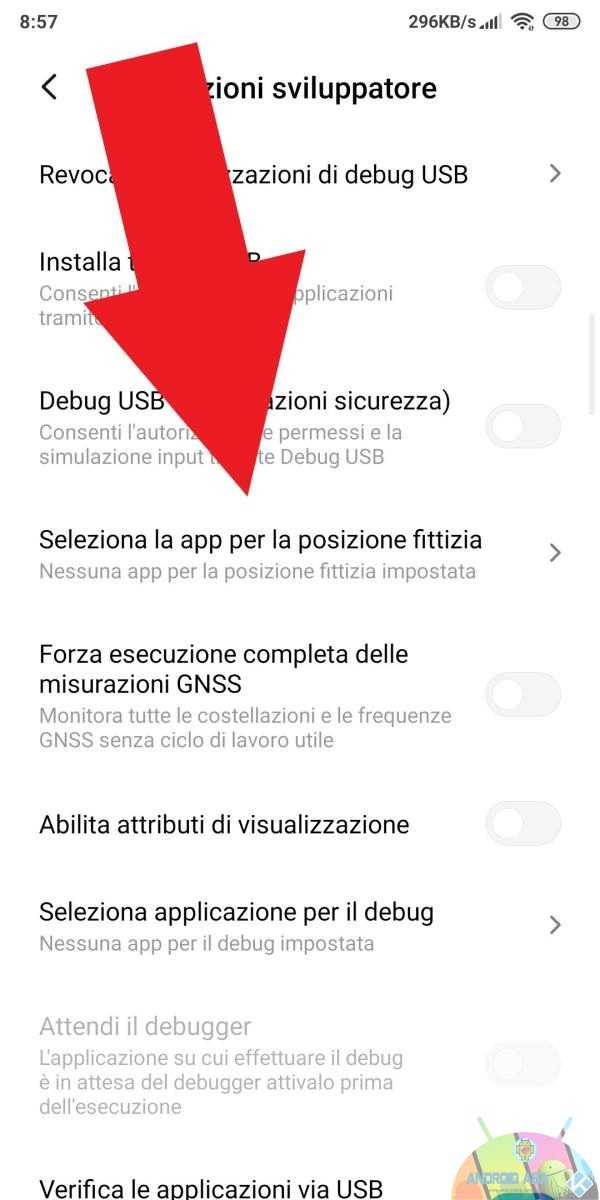Toggle the Installa tramite USB switch
Screen dimensions: 600x1200
(x=523, y=289)
